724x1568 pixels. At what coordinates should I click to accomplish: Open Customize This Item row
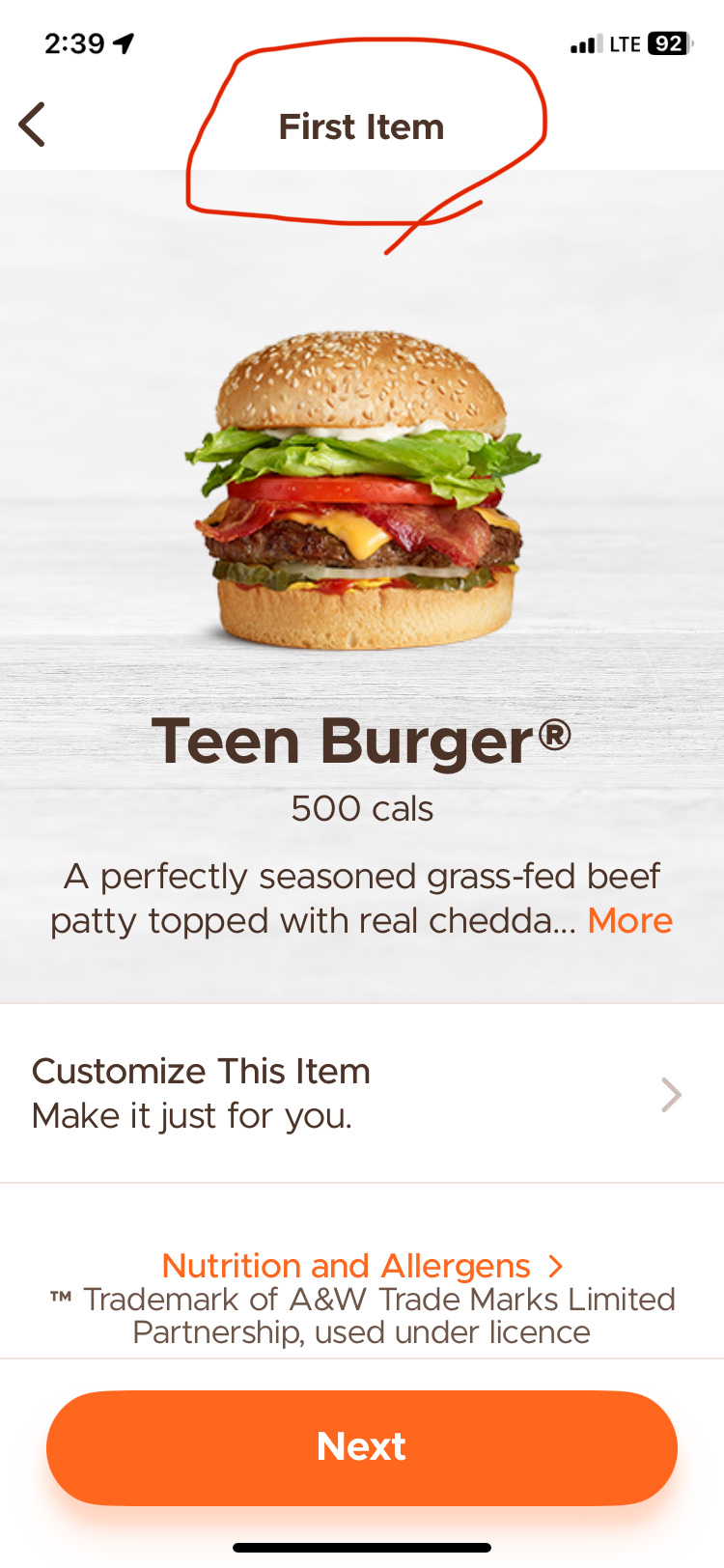tap(361, 1094)
